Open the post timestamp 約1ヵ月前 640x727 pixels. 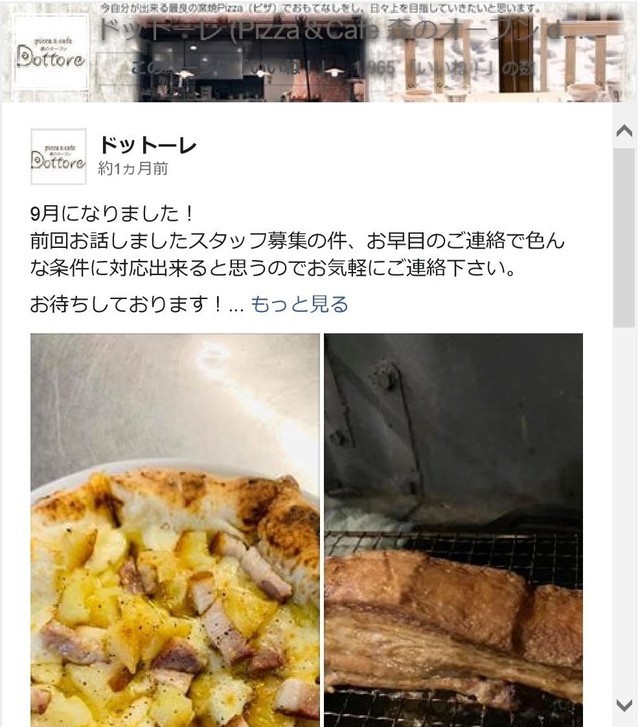coord(133,169)
